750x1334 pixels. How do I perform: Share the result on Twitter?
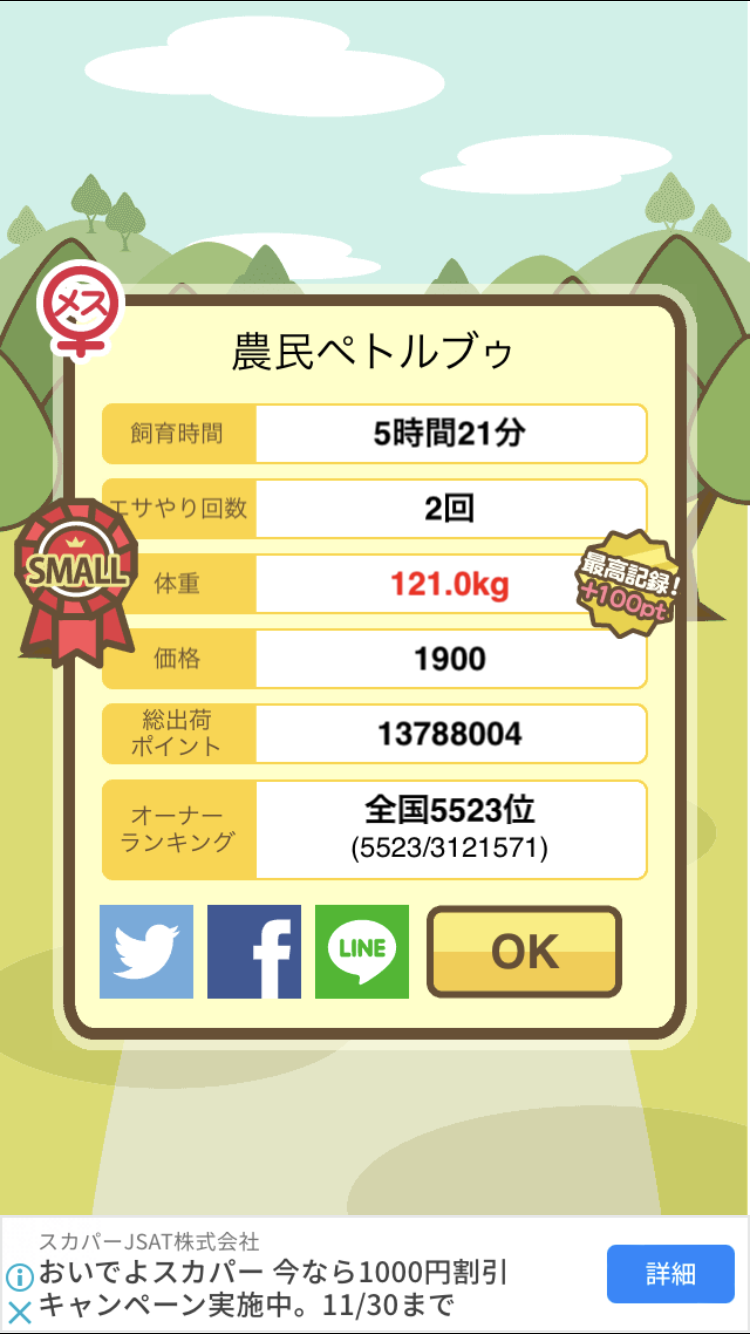146,951
